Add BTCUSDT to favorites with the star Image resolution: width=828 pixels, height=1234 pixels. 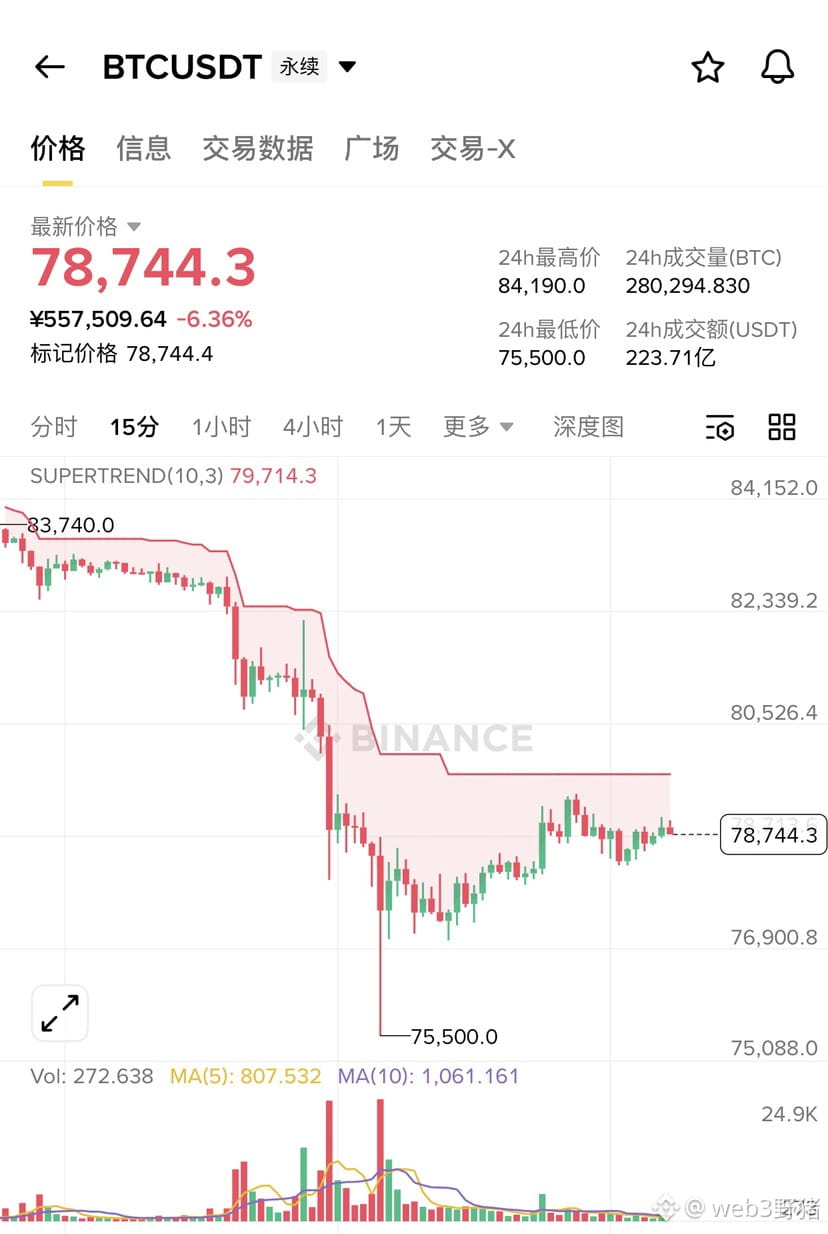tap(708, 67)
